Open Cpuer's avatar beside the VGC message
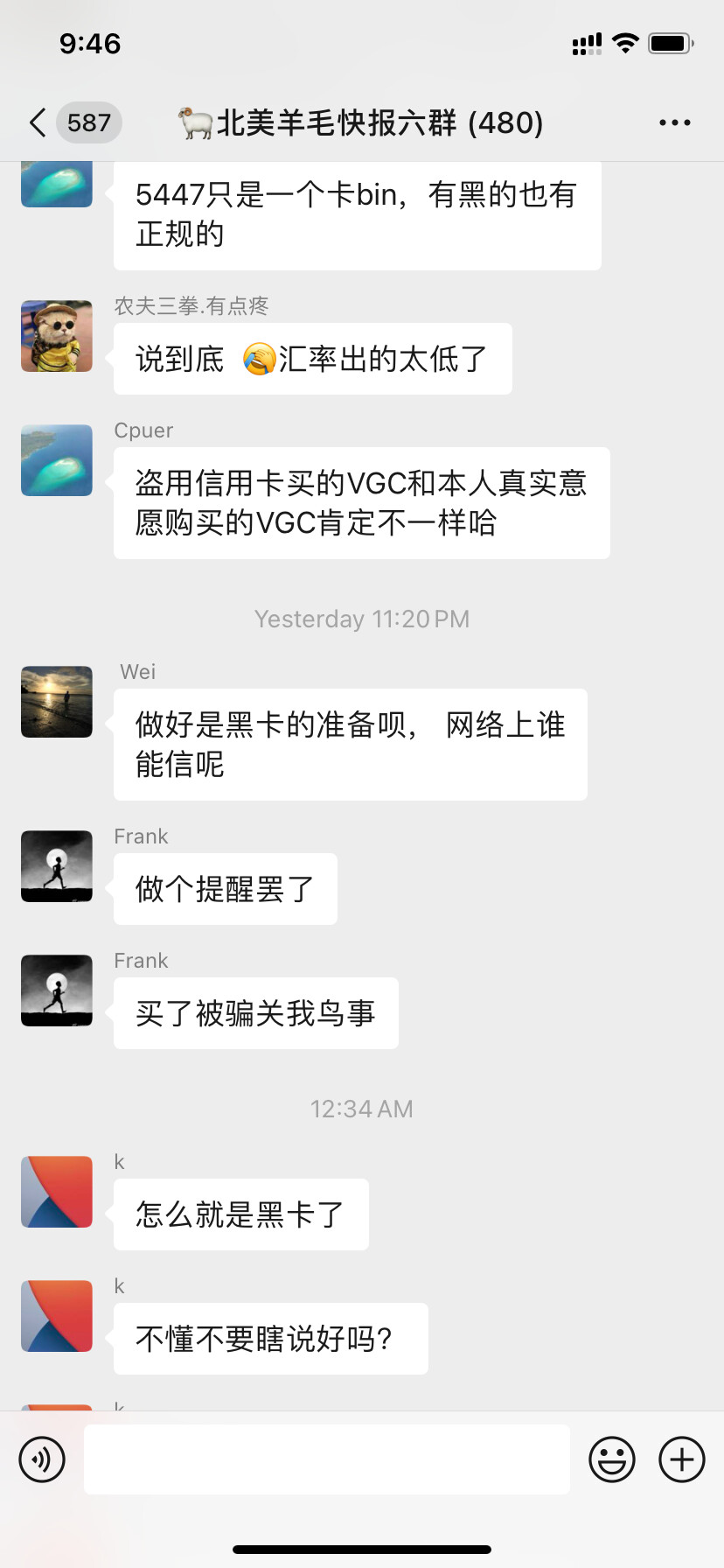 57,460
